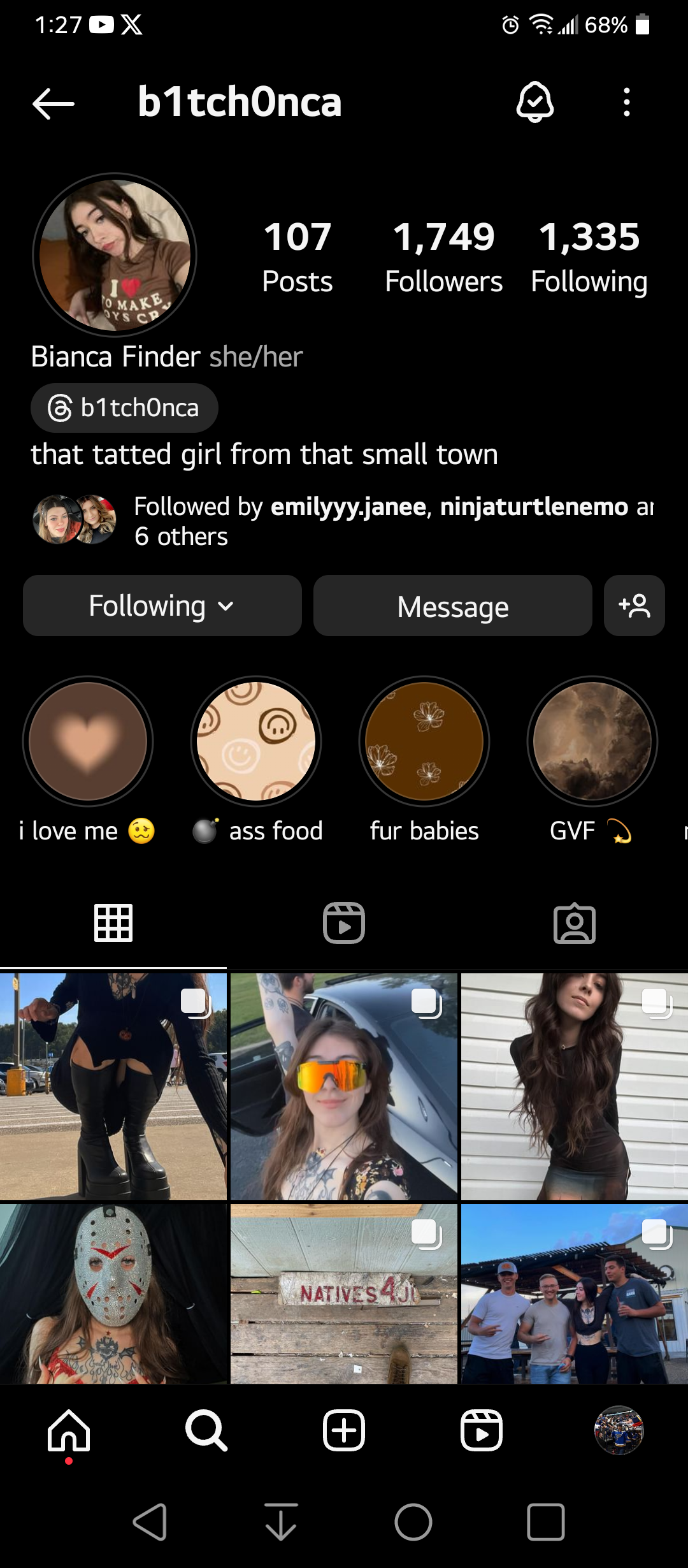Show suggested accounts with add-person button
The width and height of the screenshot is (688, 1568).
tap(634, 606)
